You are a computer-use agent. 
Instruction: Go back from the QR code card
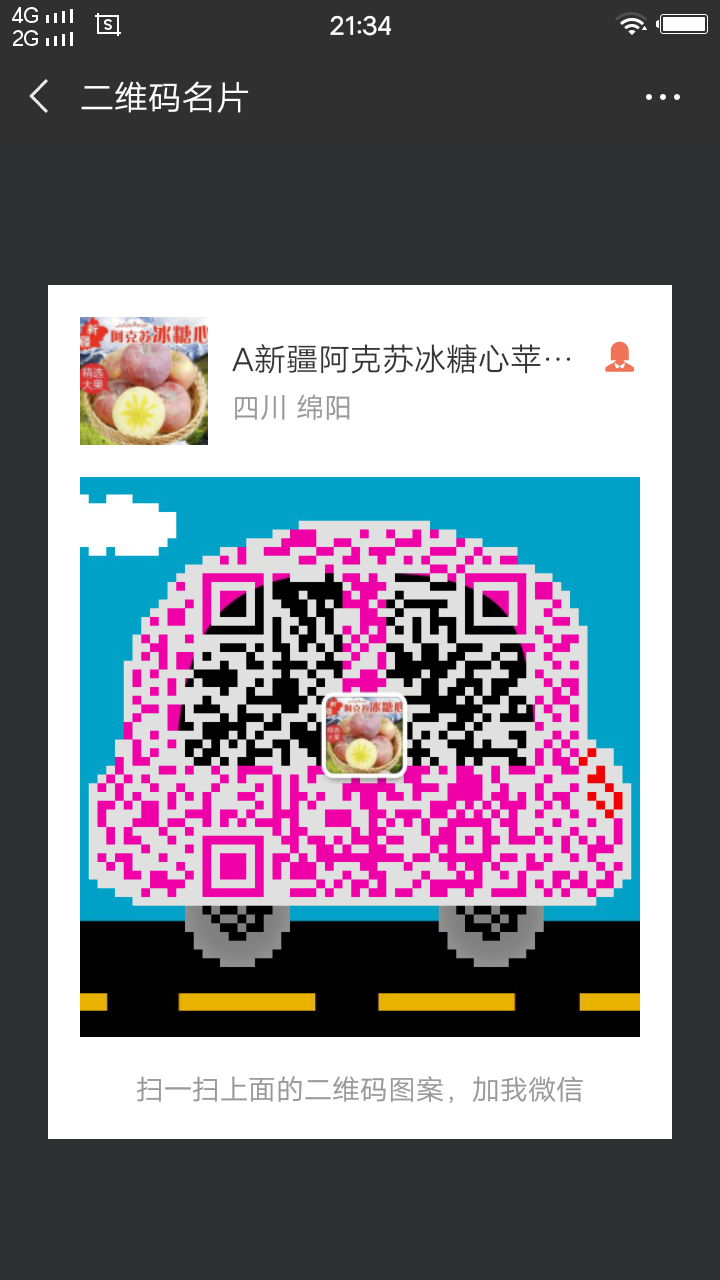tap(39, 97)
